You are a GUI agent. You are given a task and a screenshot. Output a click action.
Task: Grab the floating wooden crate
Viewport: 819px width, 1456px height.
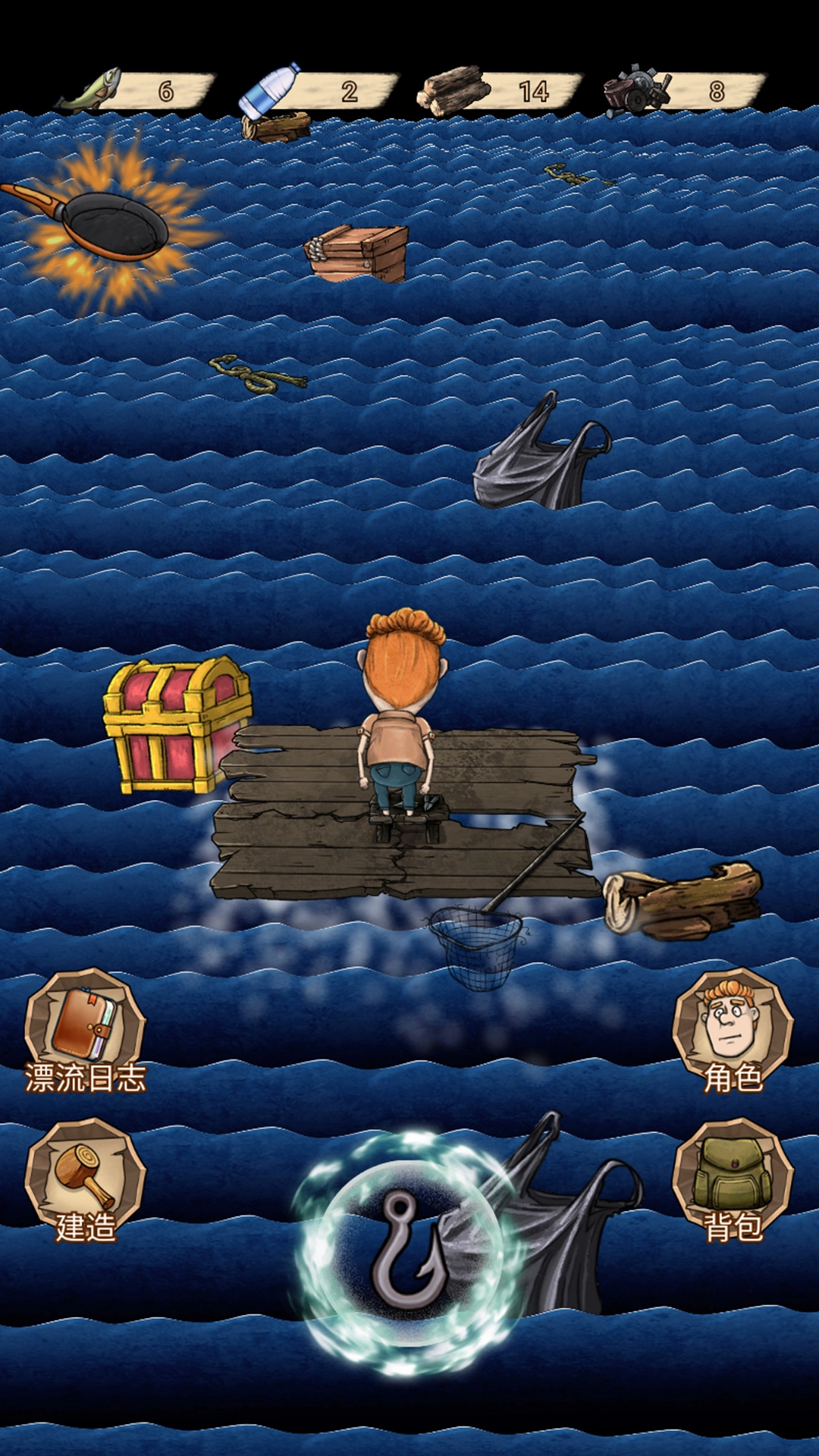(x=358, y=253)
